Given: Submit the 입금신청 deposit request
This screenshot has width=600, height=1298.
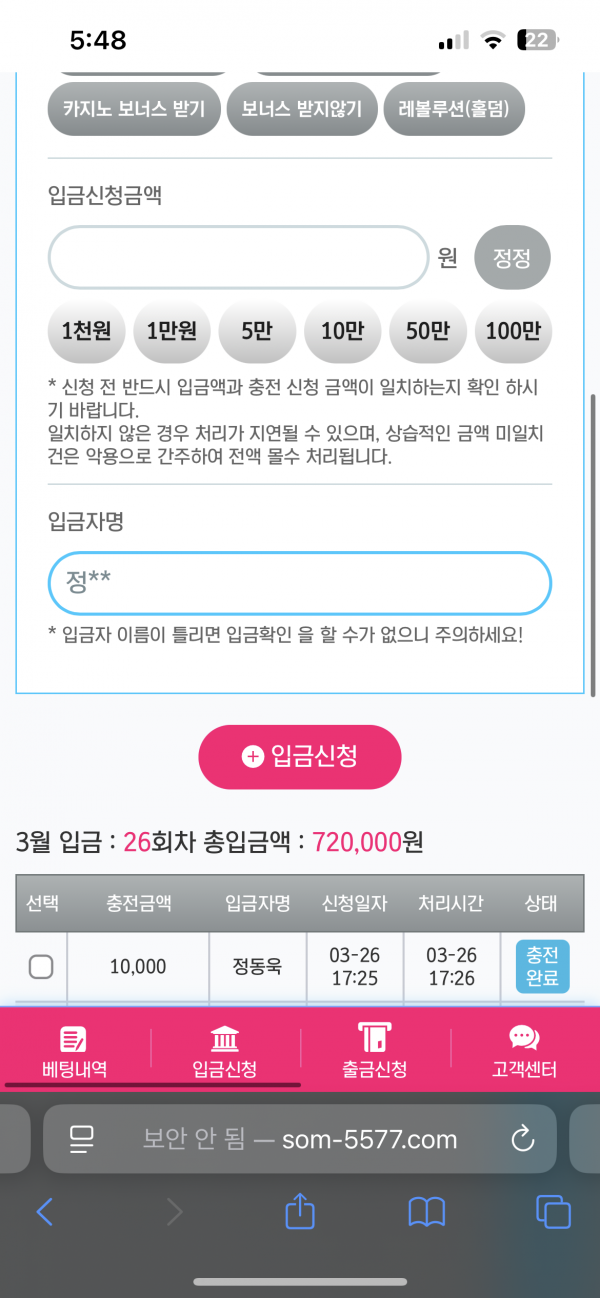Looking at the screenshot, I should pos(299,757).
